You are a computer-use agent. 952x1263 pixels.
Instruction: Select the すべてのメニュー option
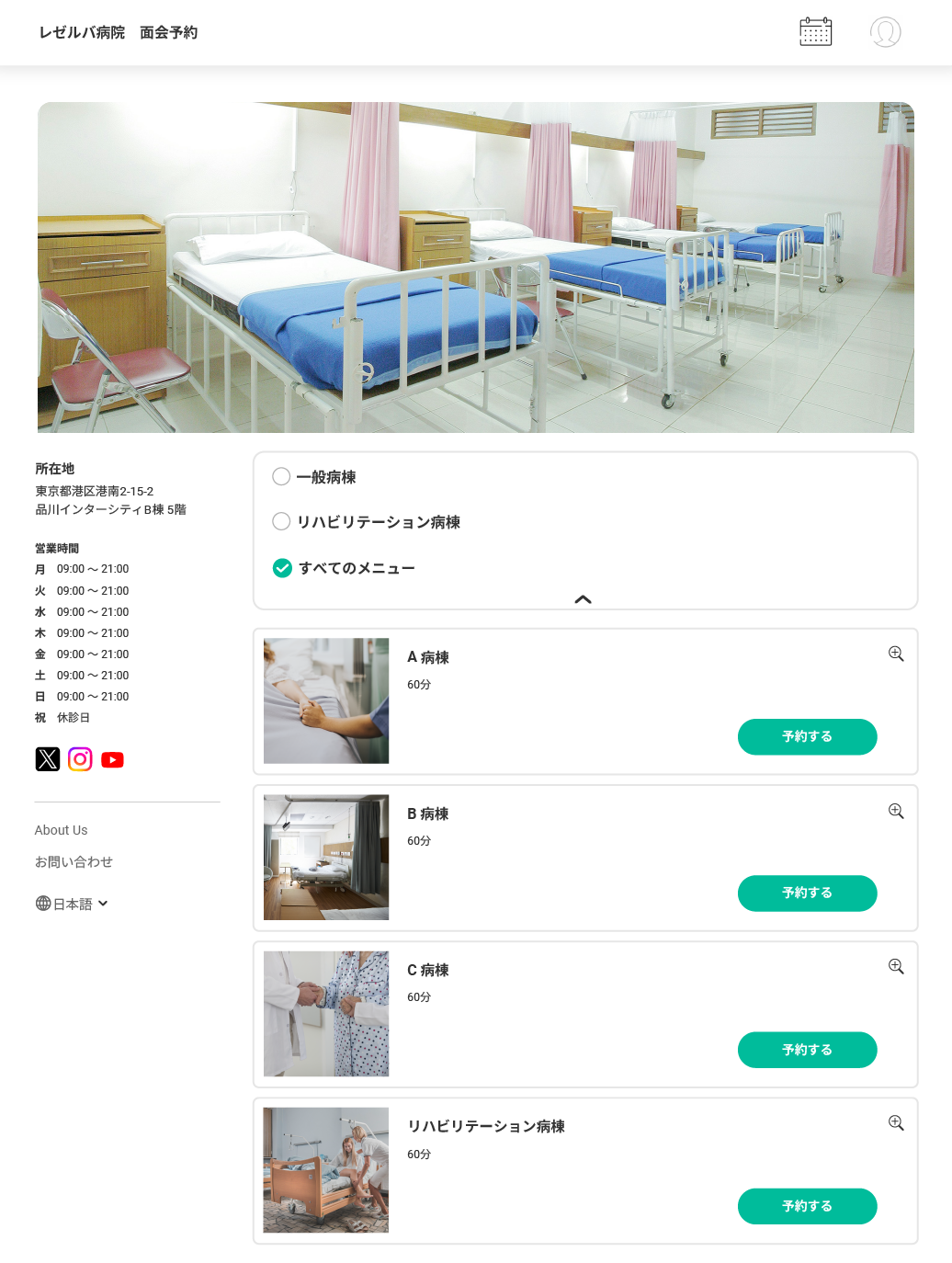(283, 568)
